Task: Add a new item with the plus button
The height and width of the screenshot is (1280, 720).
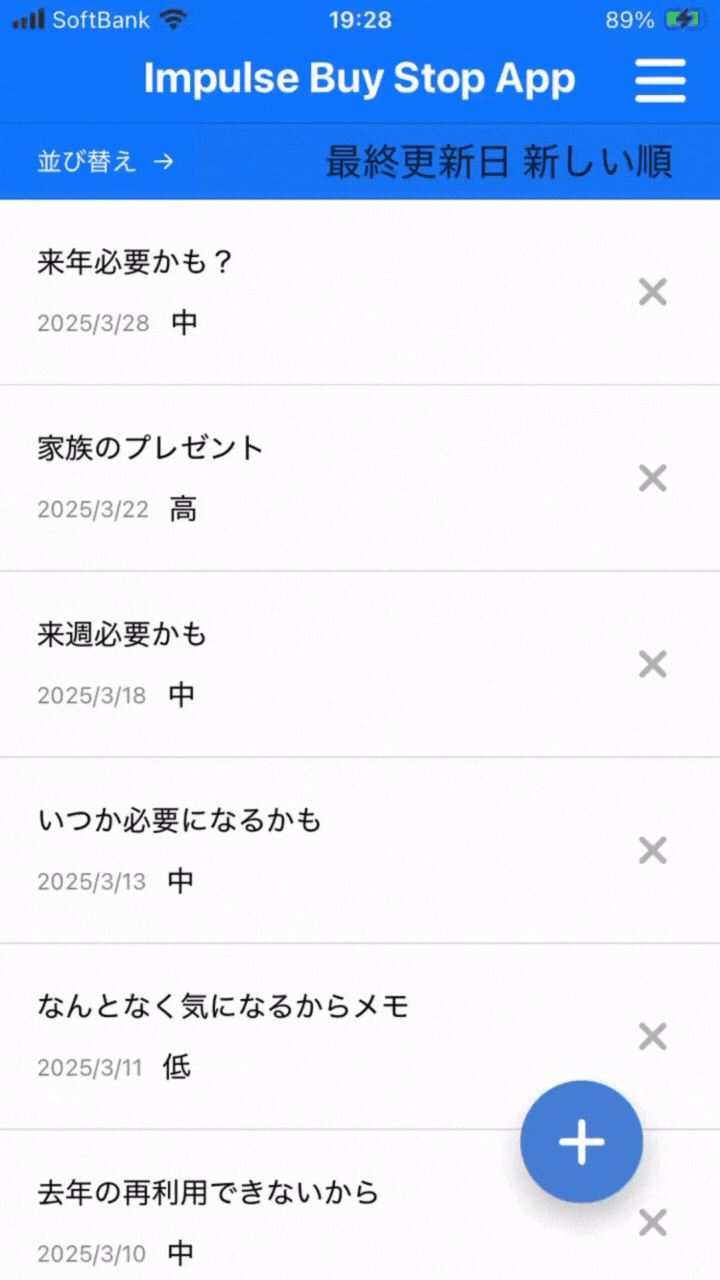Action: [581, 1141]
